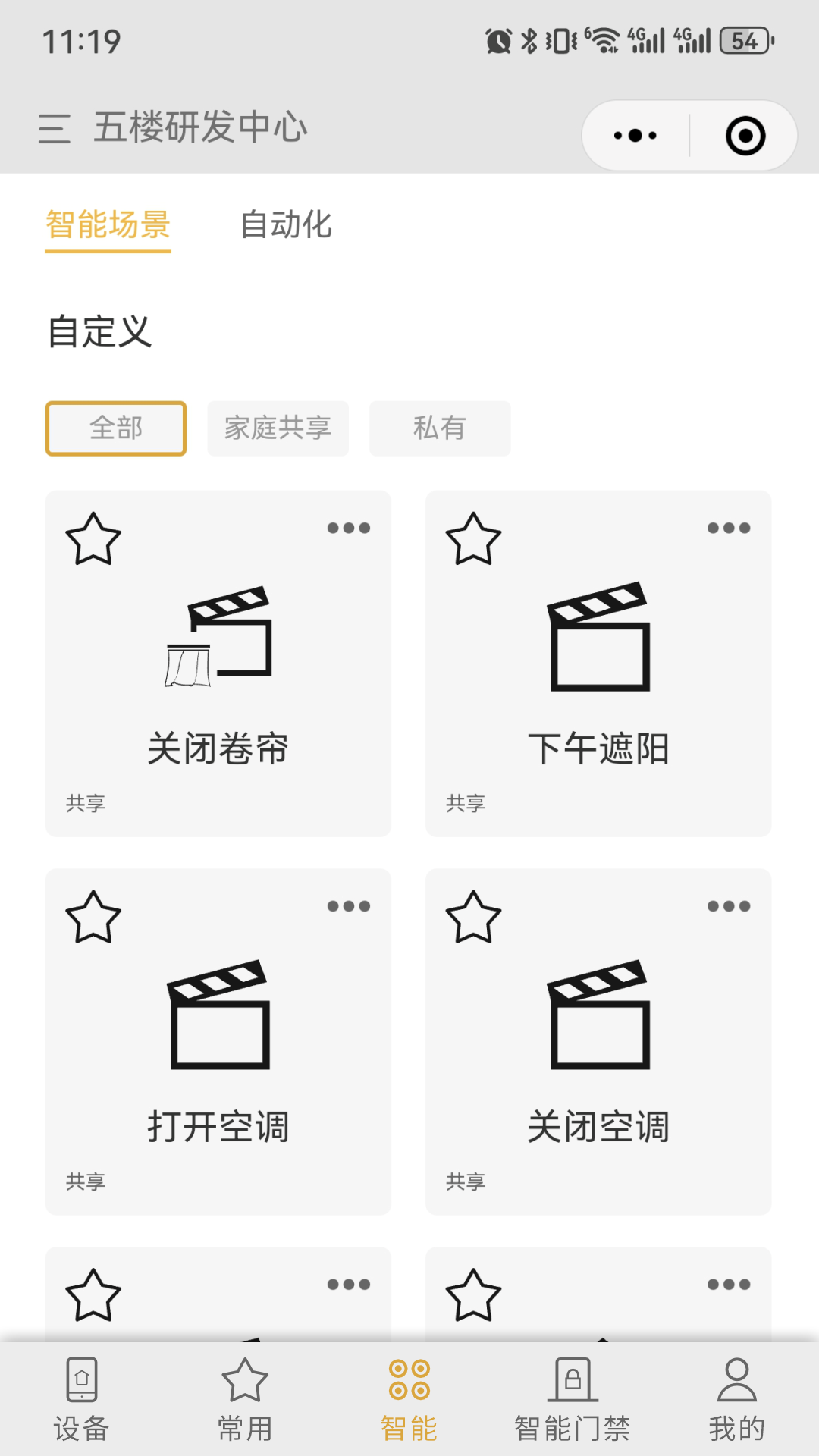
Task: Select the 智能场景 tab
Action: tap(106, 226)
